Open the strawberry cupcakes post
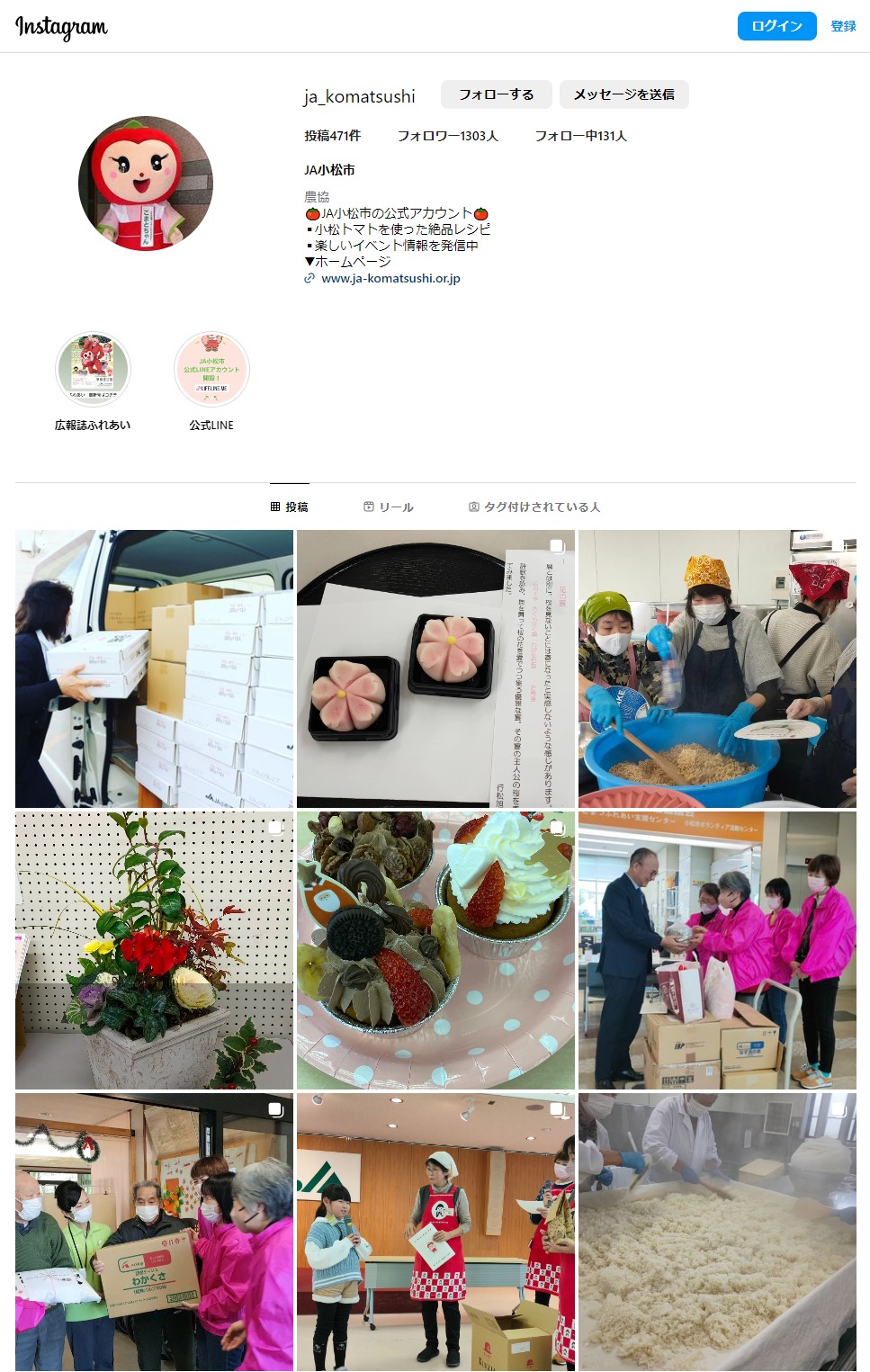Viewport: 870px width, 1372px height. click(435, 950)
